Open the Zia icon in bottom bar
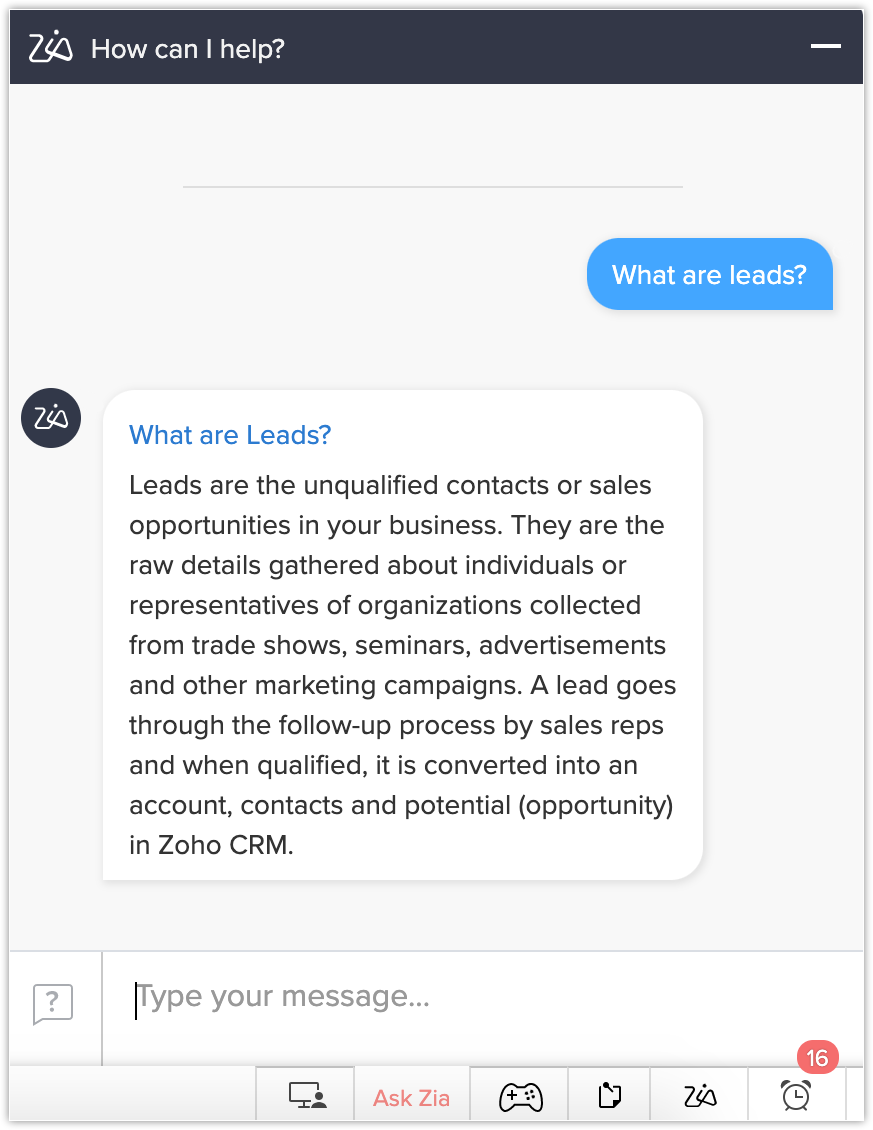The height and width of the screenshot is (1130, 873). [700, 1097]
